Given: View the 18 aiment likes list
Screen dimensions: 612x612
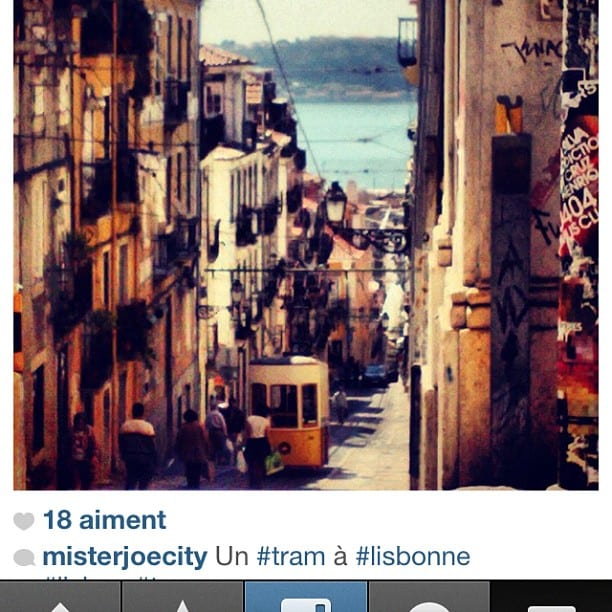Looking at the screenshot, I should pyautogui.click(x=104, y=520).
